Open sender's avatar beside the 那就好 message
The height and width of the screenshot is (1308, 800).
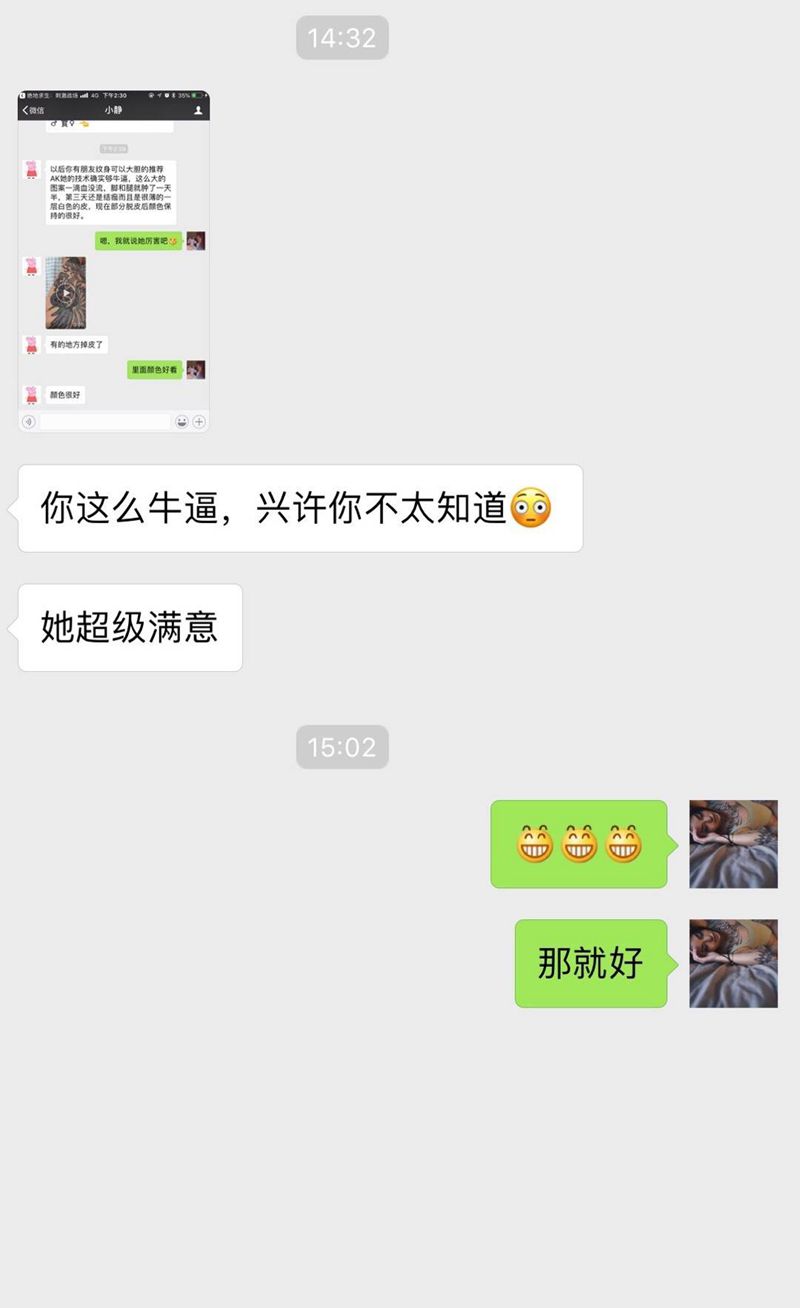[x=733, y=963]
